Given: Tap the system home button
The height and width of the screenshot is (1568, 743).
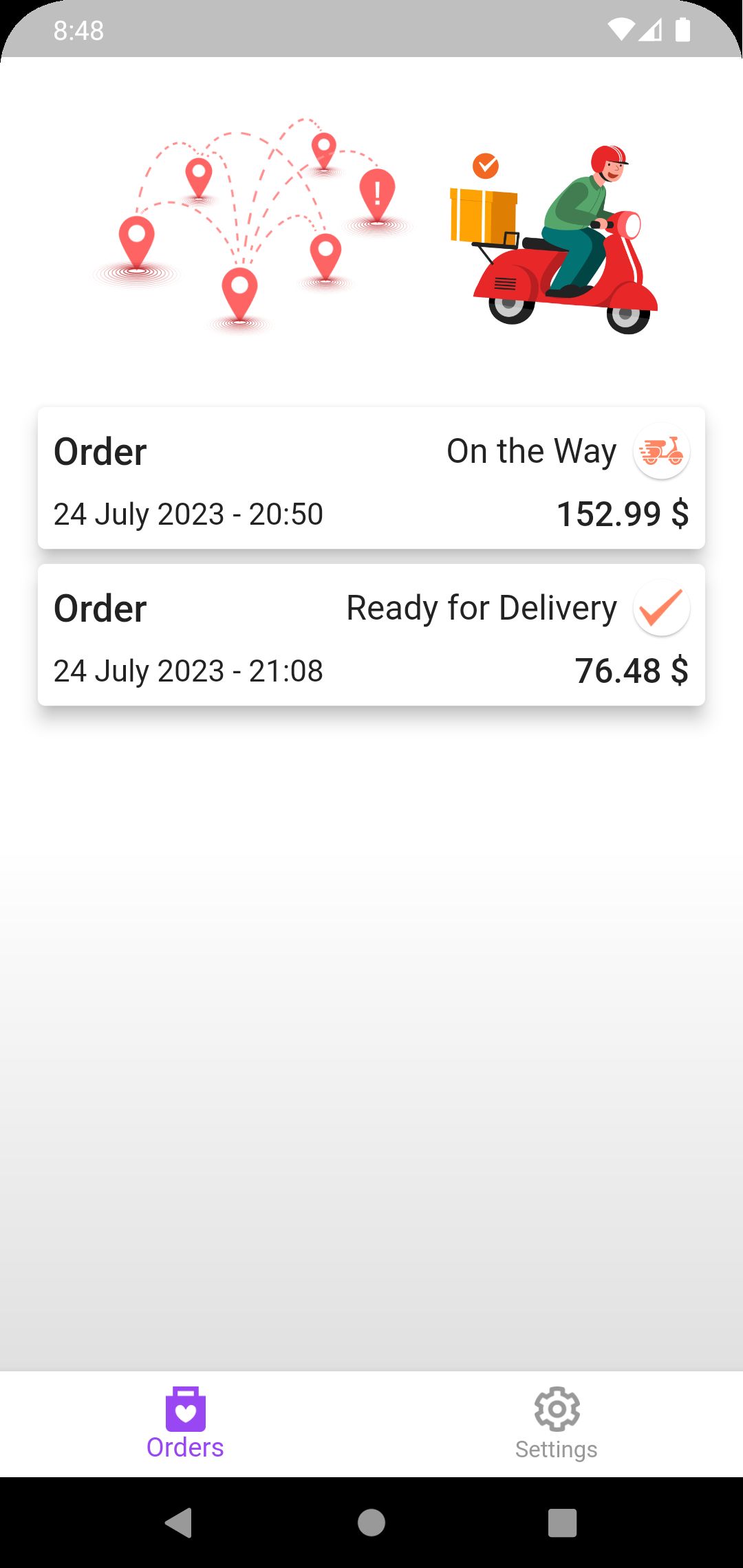Looking at the screenshot, I should pos(371,1523).
